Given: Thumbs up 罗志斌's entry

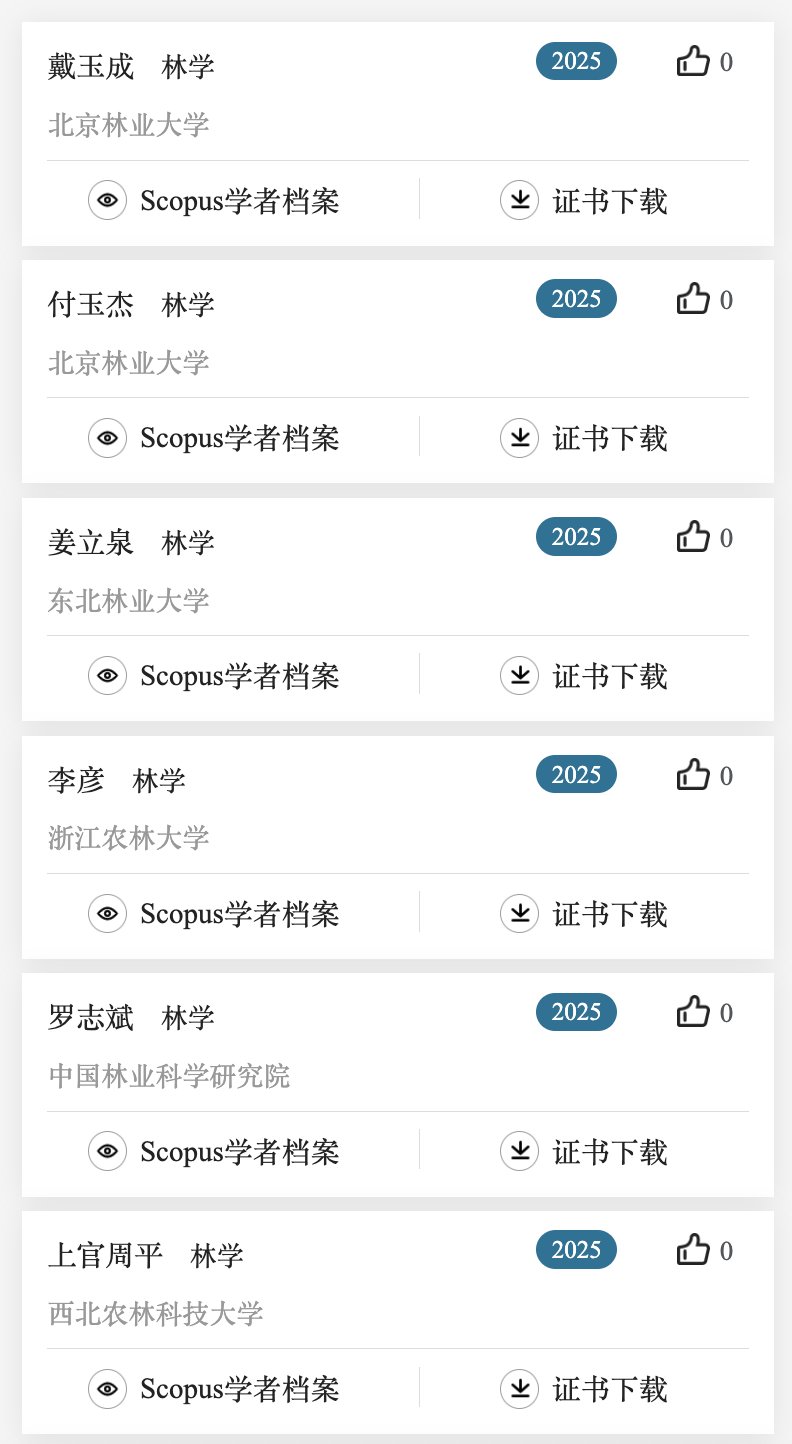Looking at the screenshot, I should point(693,1013).
